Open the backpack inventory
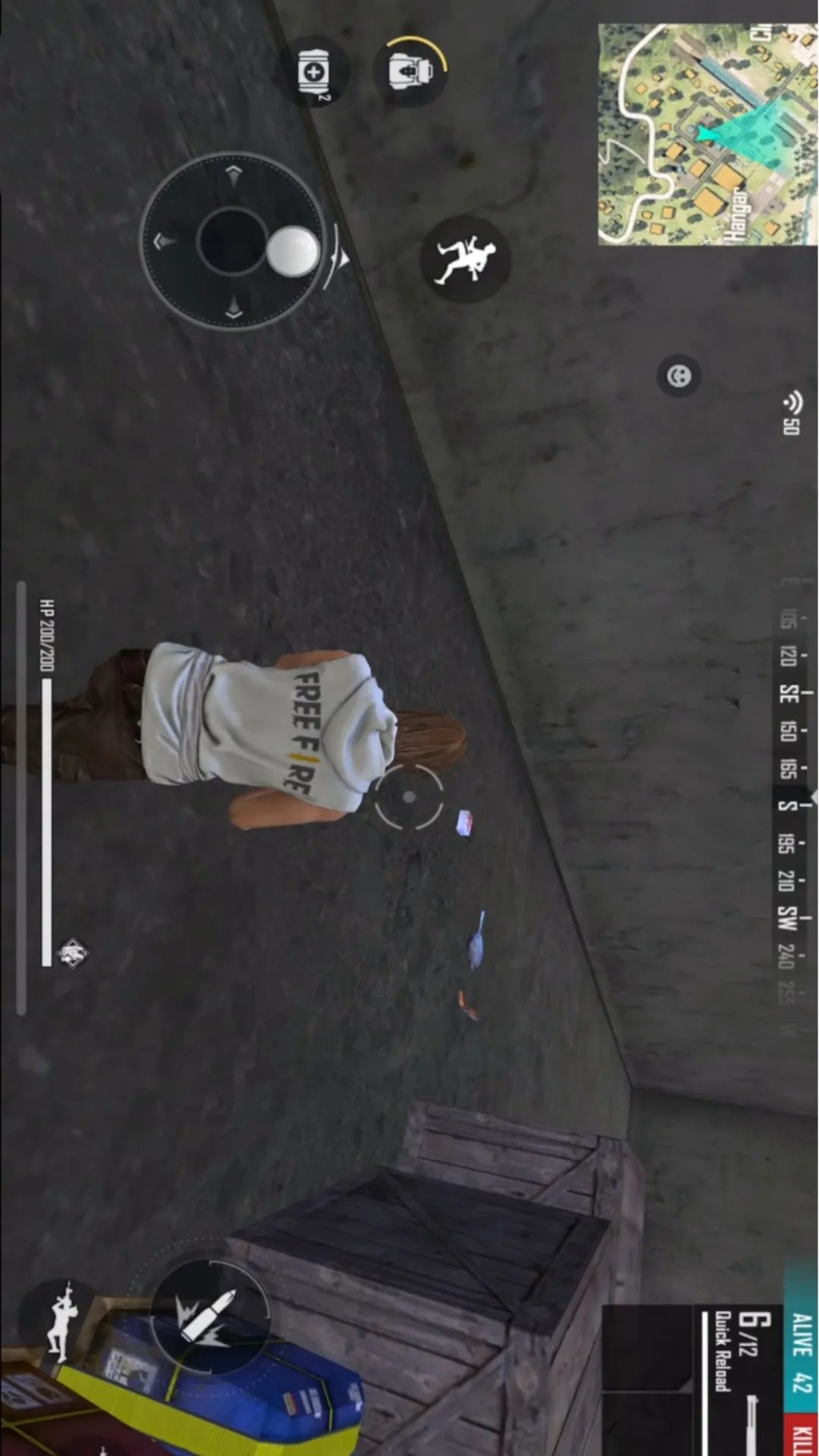The image size is (819, 1456). [409, 71]
